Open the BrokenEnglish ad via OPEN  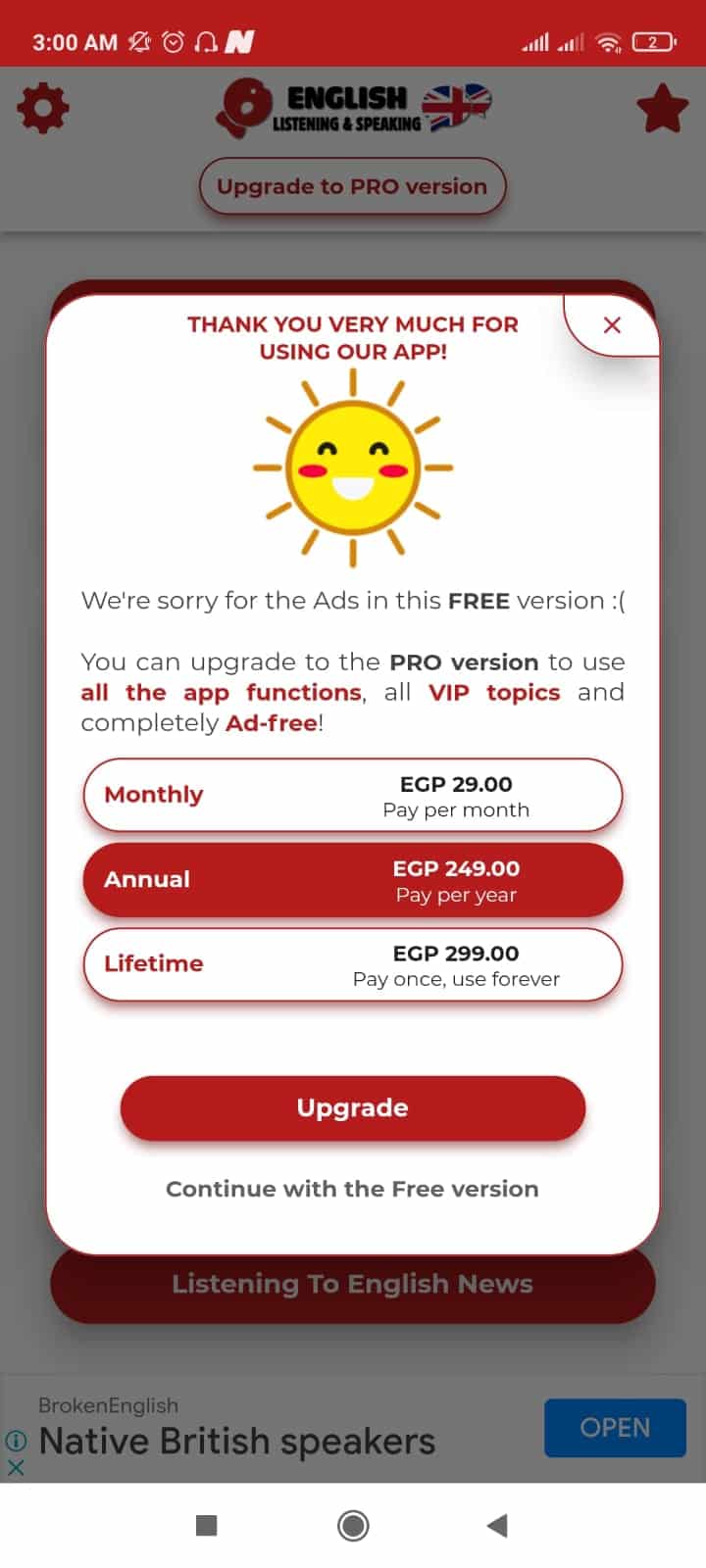(x=615, y=1428)
